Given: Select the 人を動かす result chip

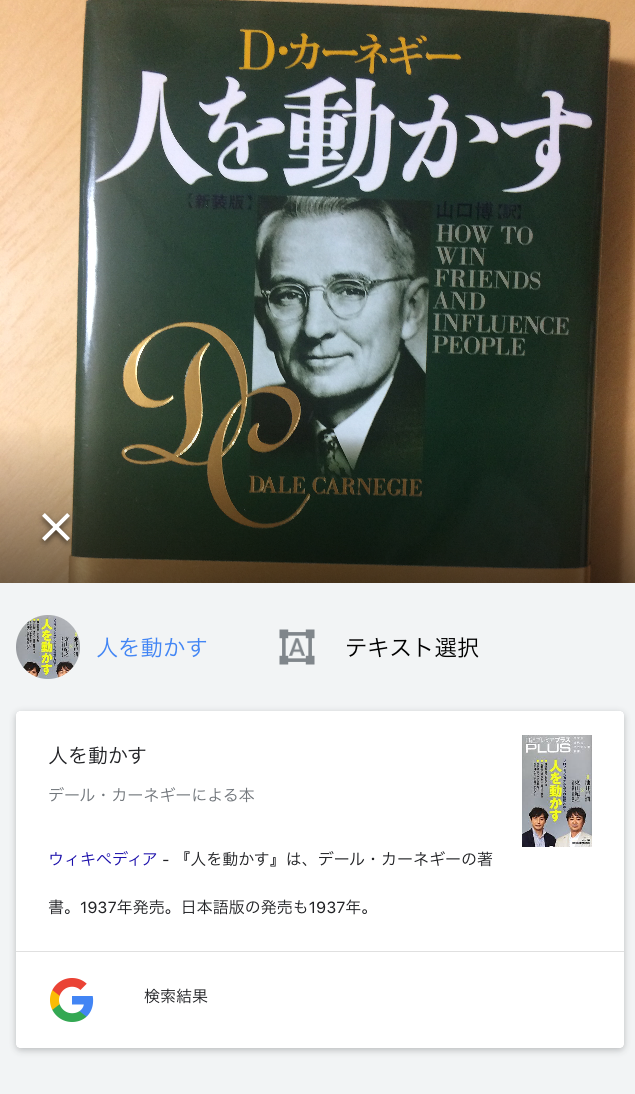Looking at the screenshot, I should click(x=112, y=647).
